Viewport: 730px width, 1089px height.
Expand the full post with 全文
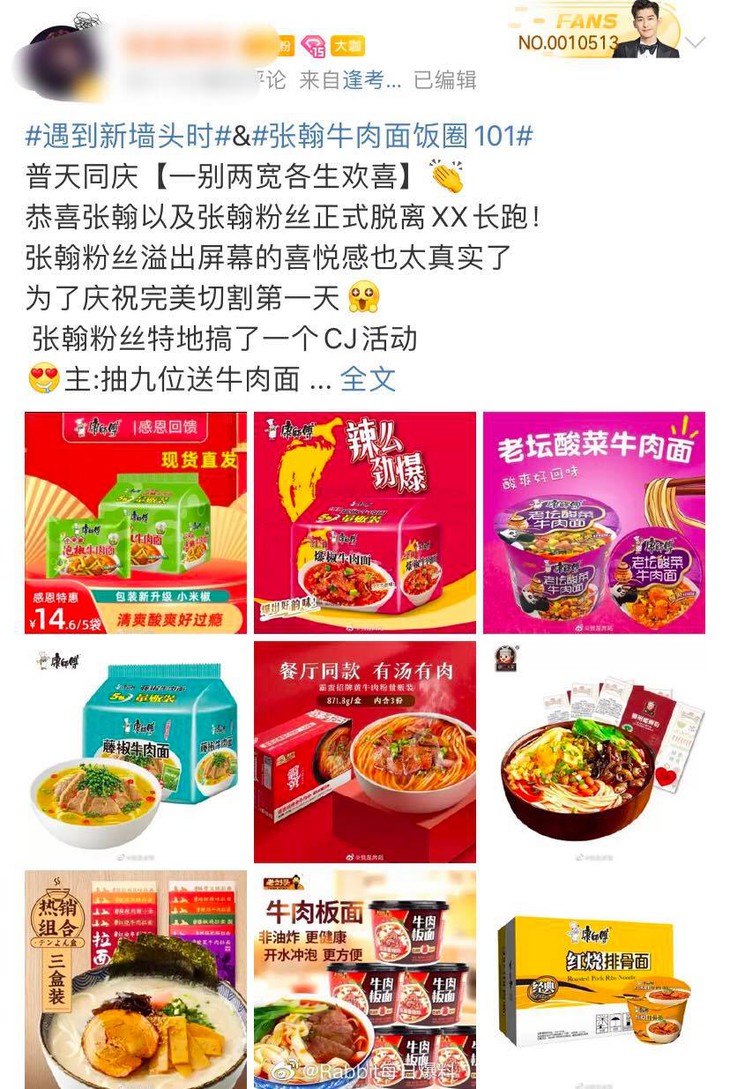[x=367, y=379]
